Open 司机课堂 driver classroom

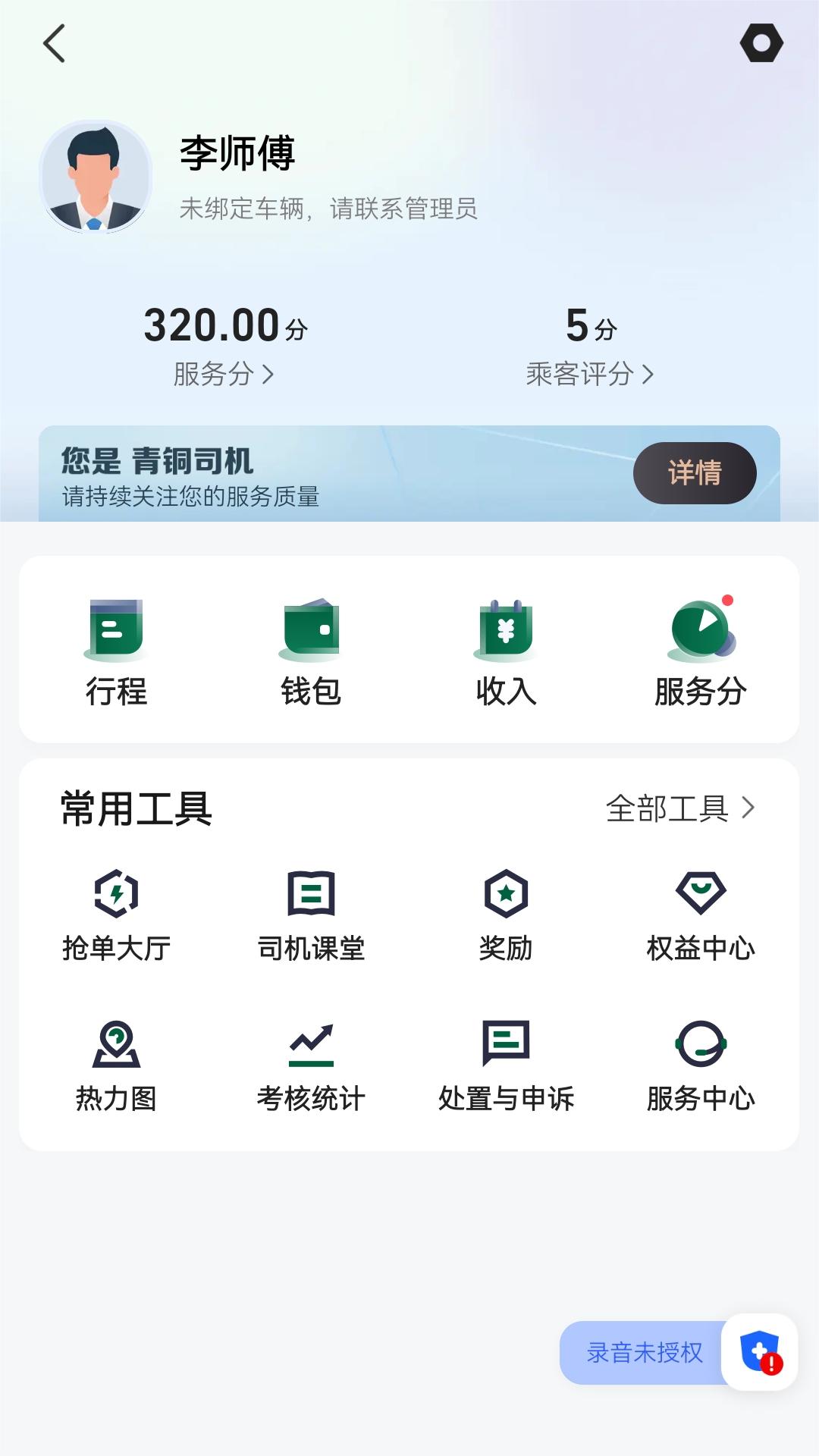(x=311, y=915)
